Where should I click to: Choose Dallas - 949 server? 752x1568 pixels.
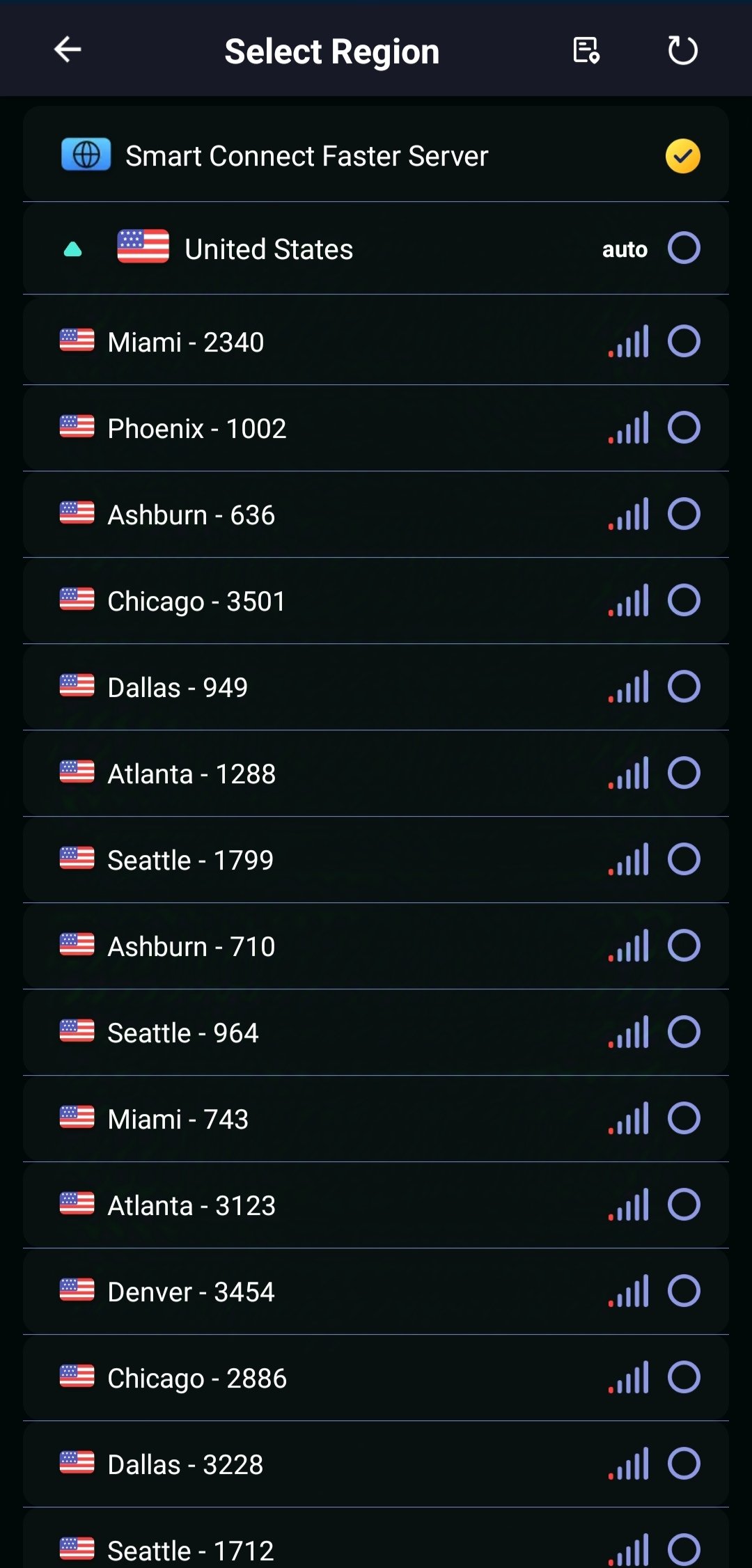coord(376,687)
